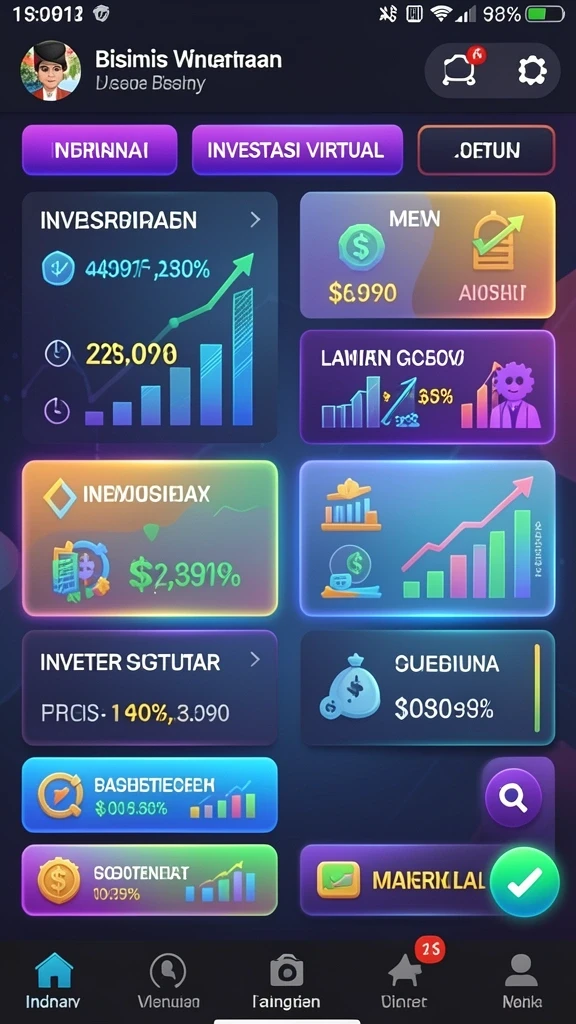Switch to the Indnarv home tab
The image size is (576, 1024).
53,980
